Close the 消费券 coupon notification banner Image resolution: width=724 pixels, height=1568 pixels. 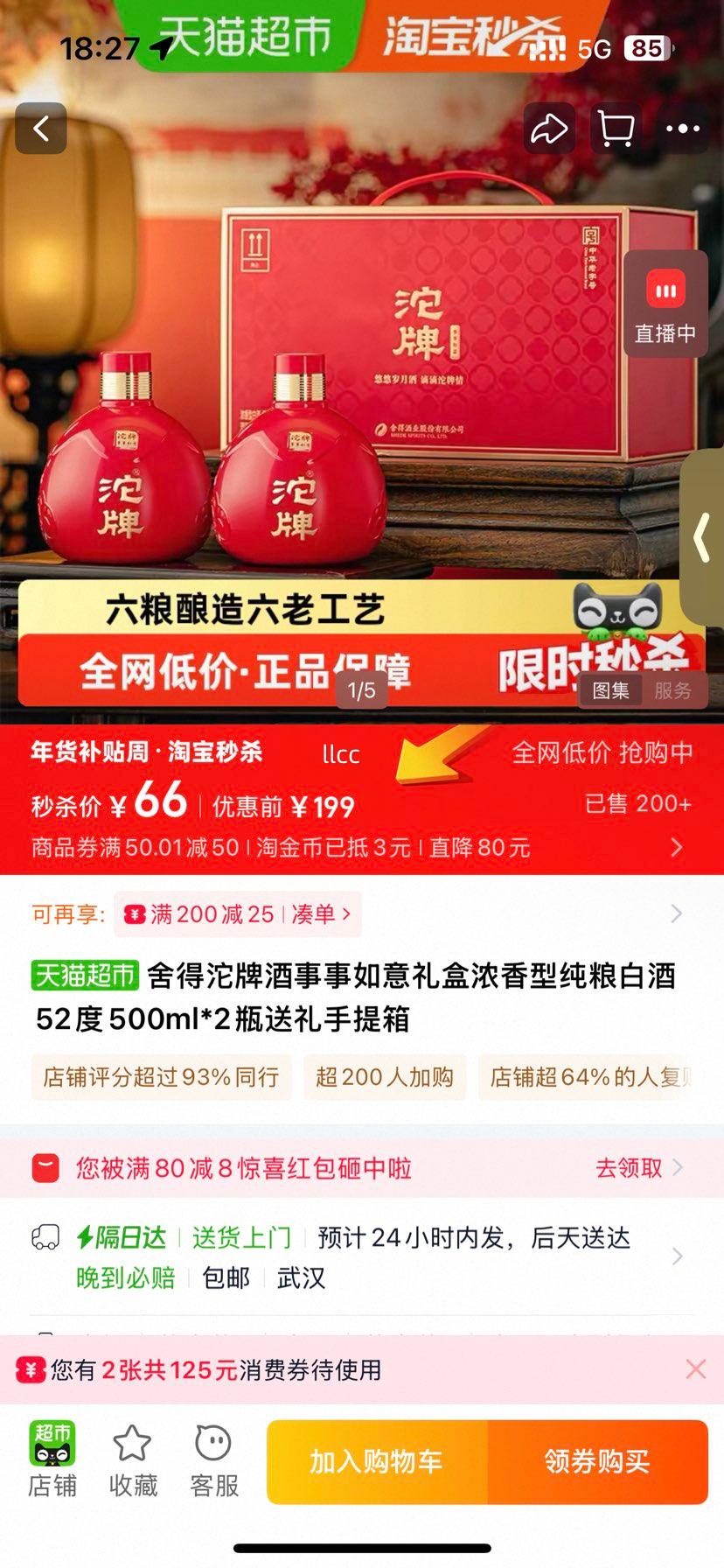[x=695, y=1369]
